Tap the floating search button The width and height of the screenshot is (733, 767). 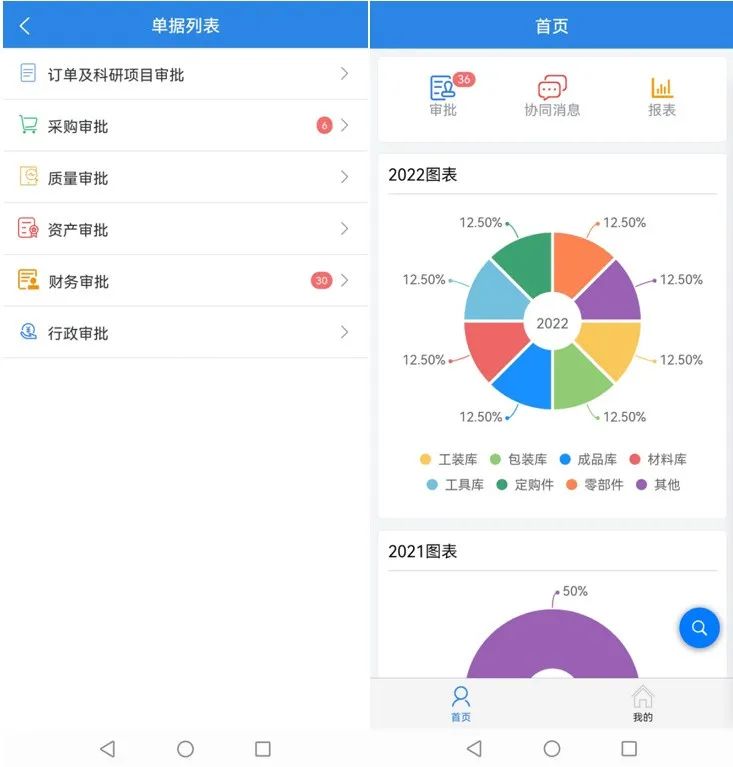tap(699, 628)
